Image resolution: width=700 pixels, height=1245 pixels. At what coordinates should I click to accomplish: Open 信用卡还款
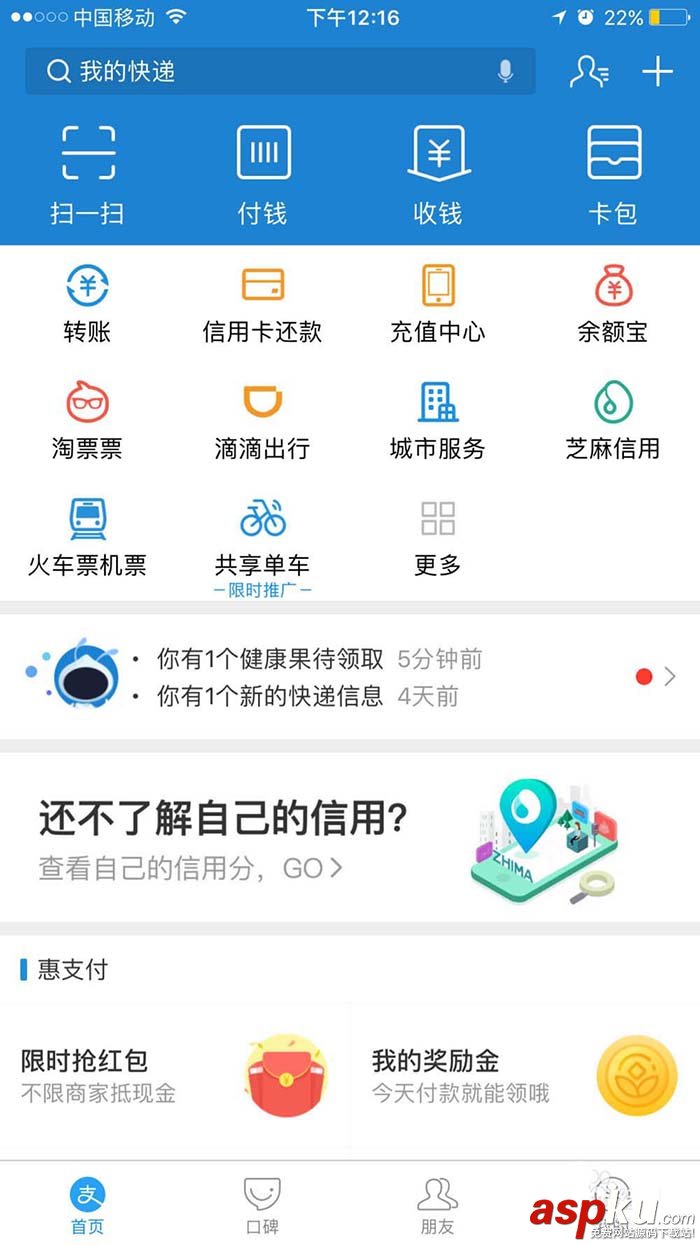point(263,304)
